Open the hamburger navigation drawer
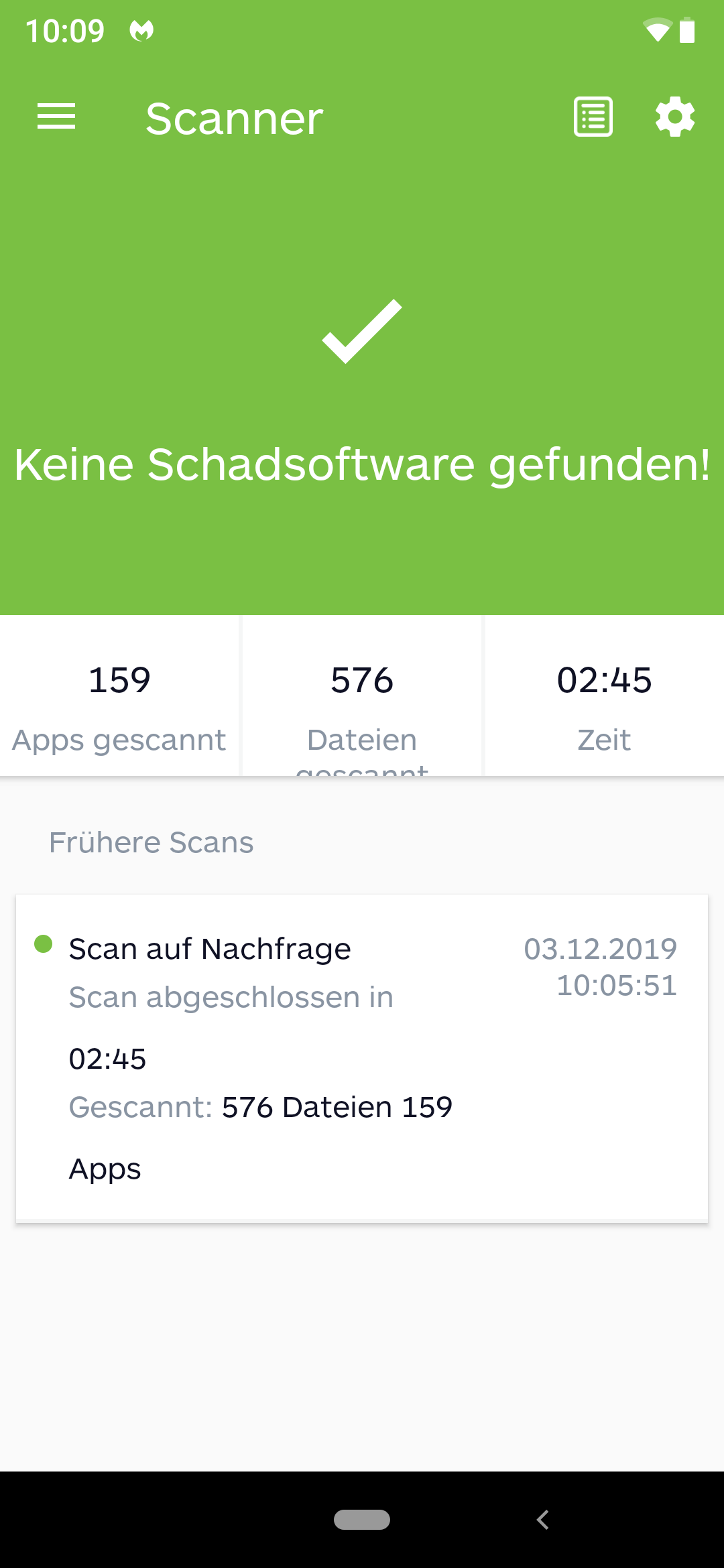Image resolution: width=724 pixels, height=1568 pixels. (56, 117)
